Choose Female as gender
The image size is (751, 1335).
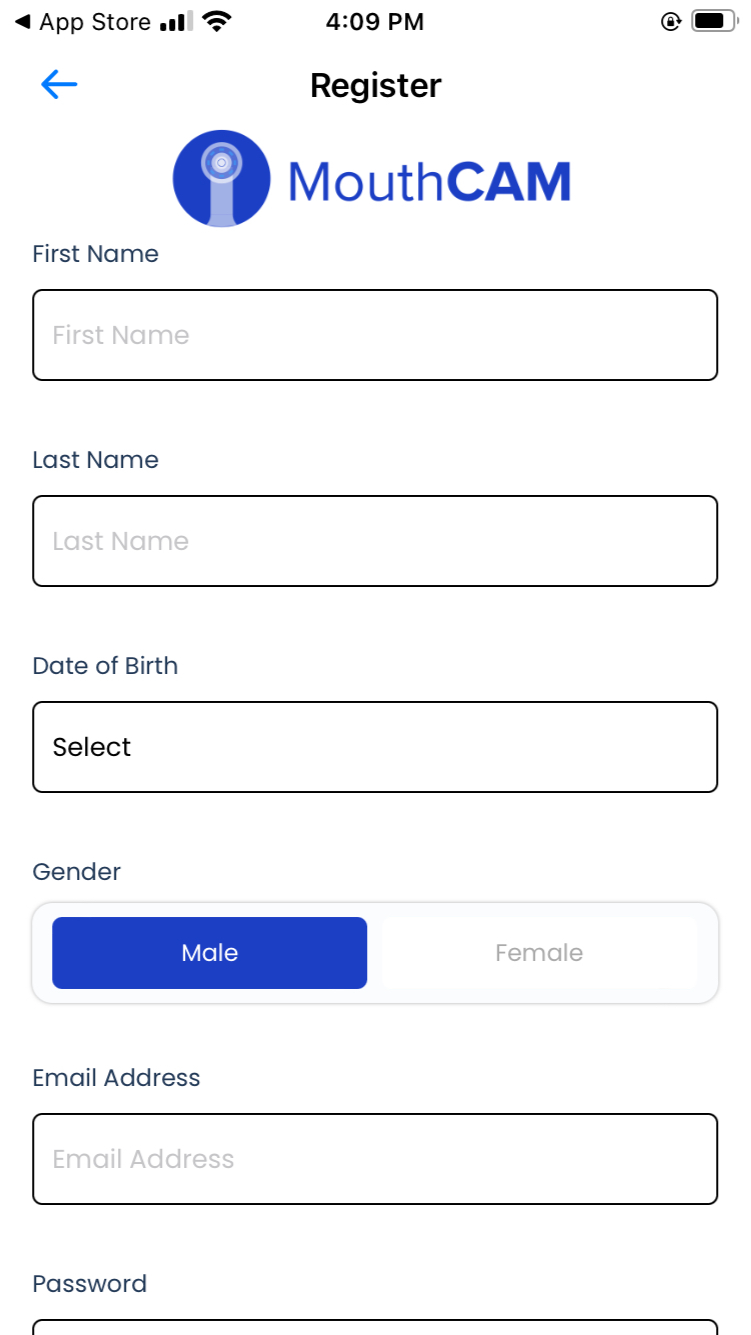(539, 953)
